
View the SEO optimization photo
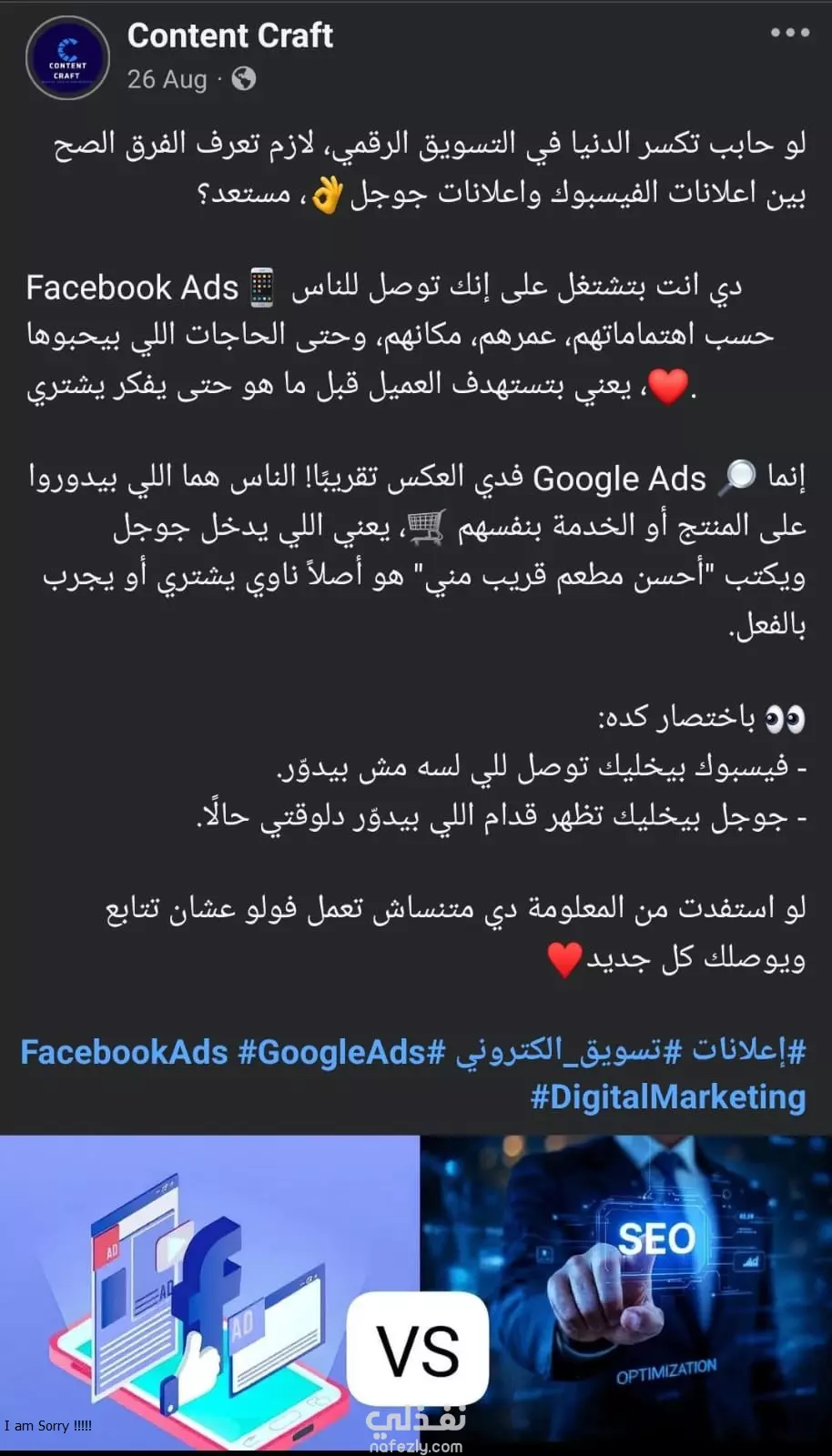pyautogui.click(x=626, y=1293)
